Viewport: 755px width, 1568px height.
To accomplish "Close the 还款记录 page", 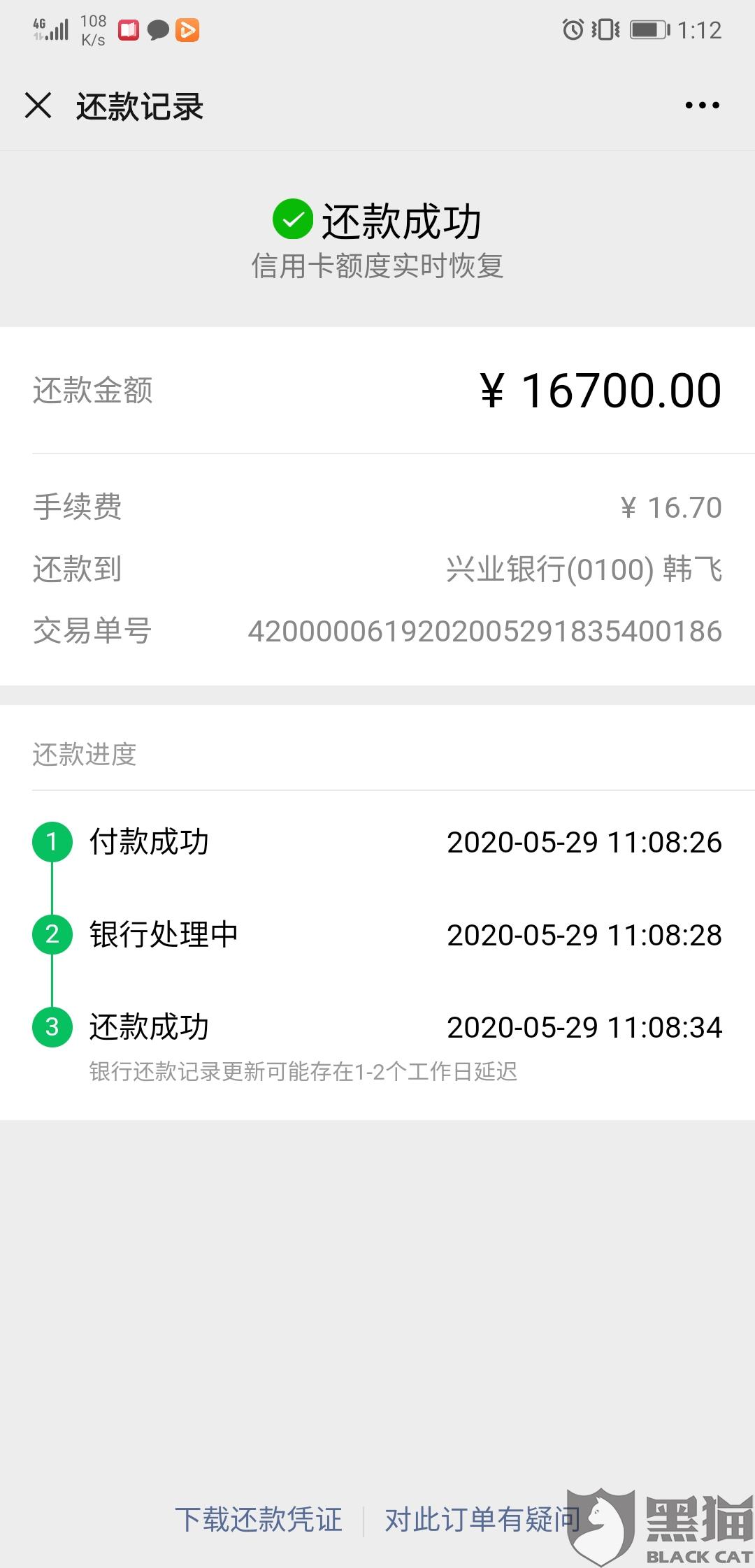I will coord(38,106).
